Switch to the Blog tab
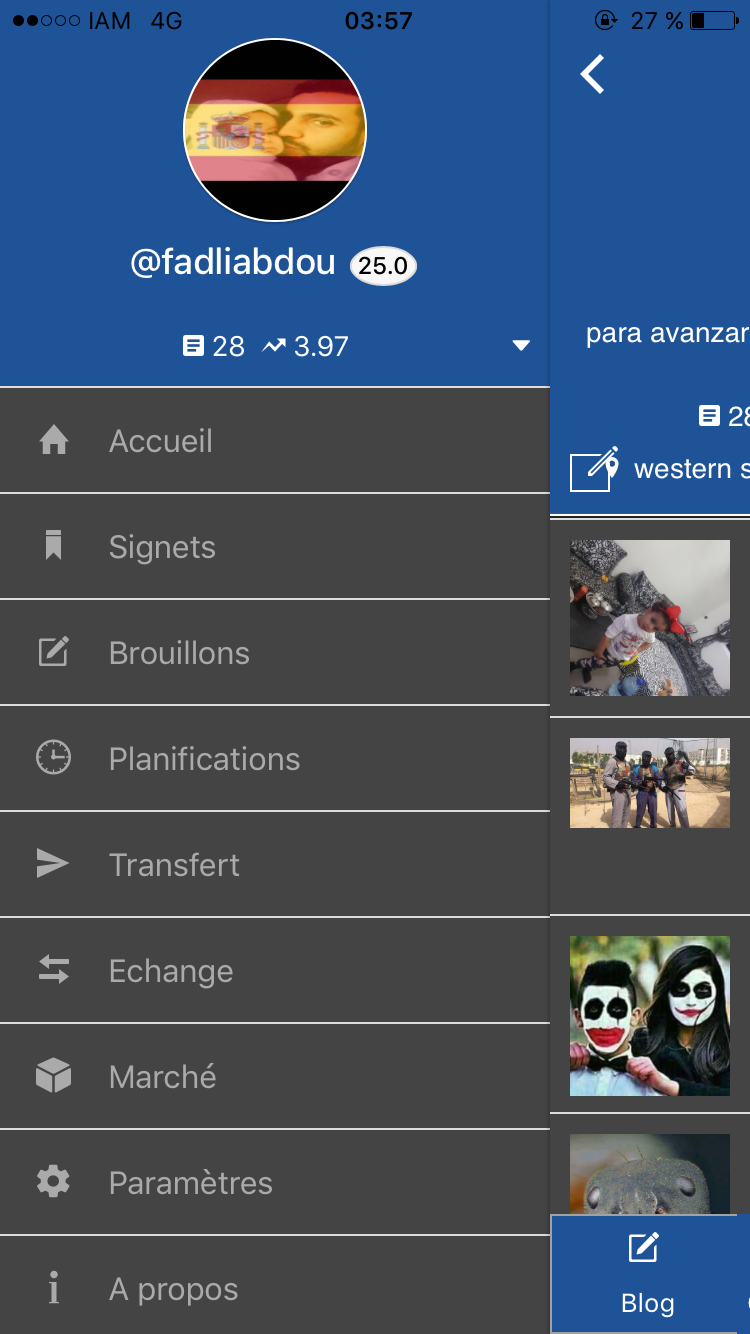The height and width of the screenshot is (1334, 750). pos(646,1275)
